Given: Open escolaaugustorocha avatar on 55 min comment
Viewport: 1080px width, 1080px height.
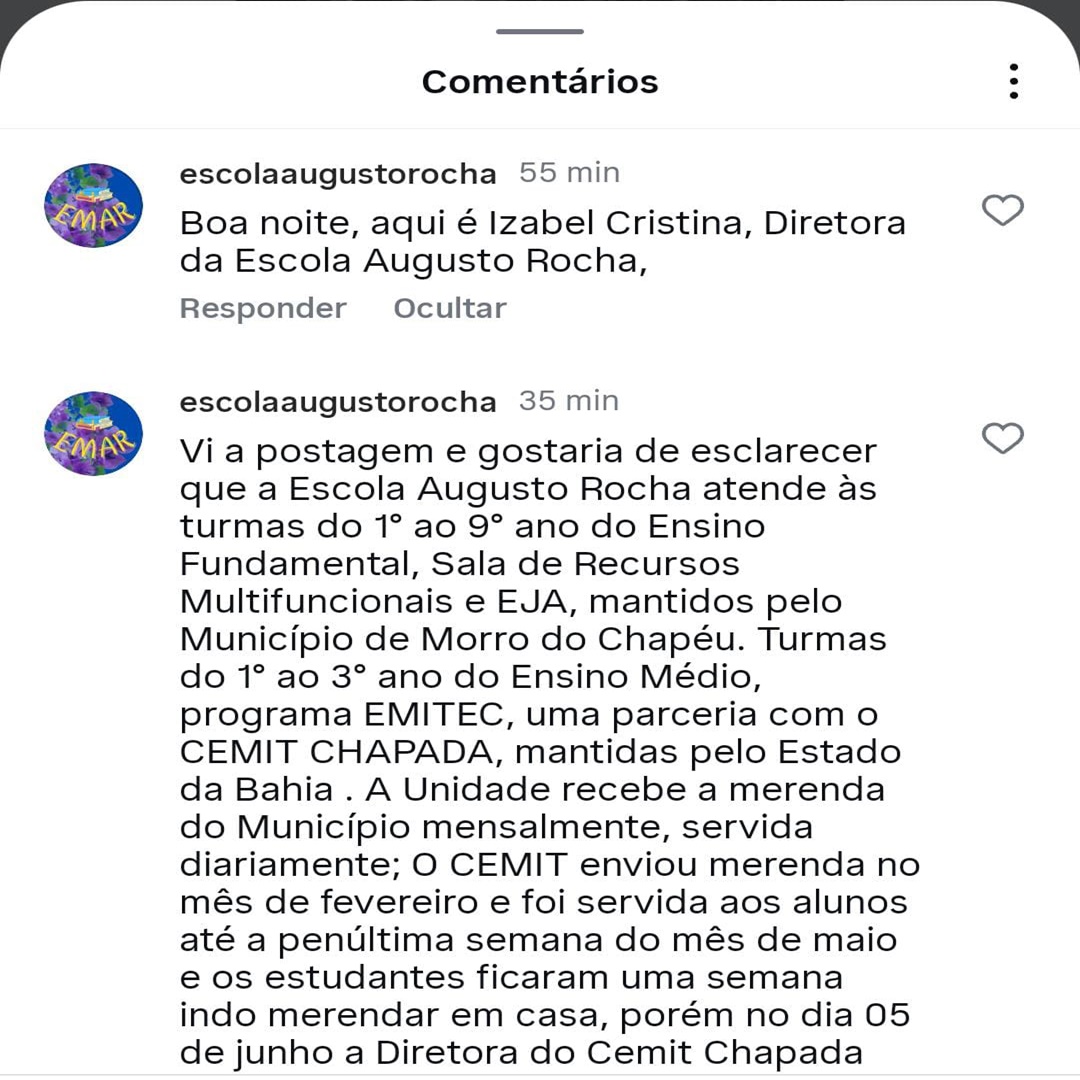Looking at the screenshot, I should [x=94, y=205].
